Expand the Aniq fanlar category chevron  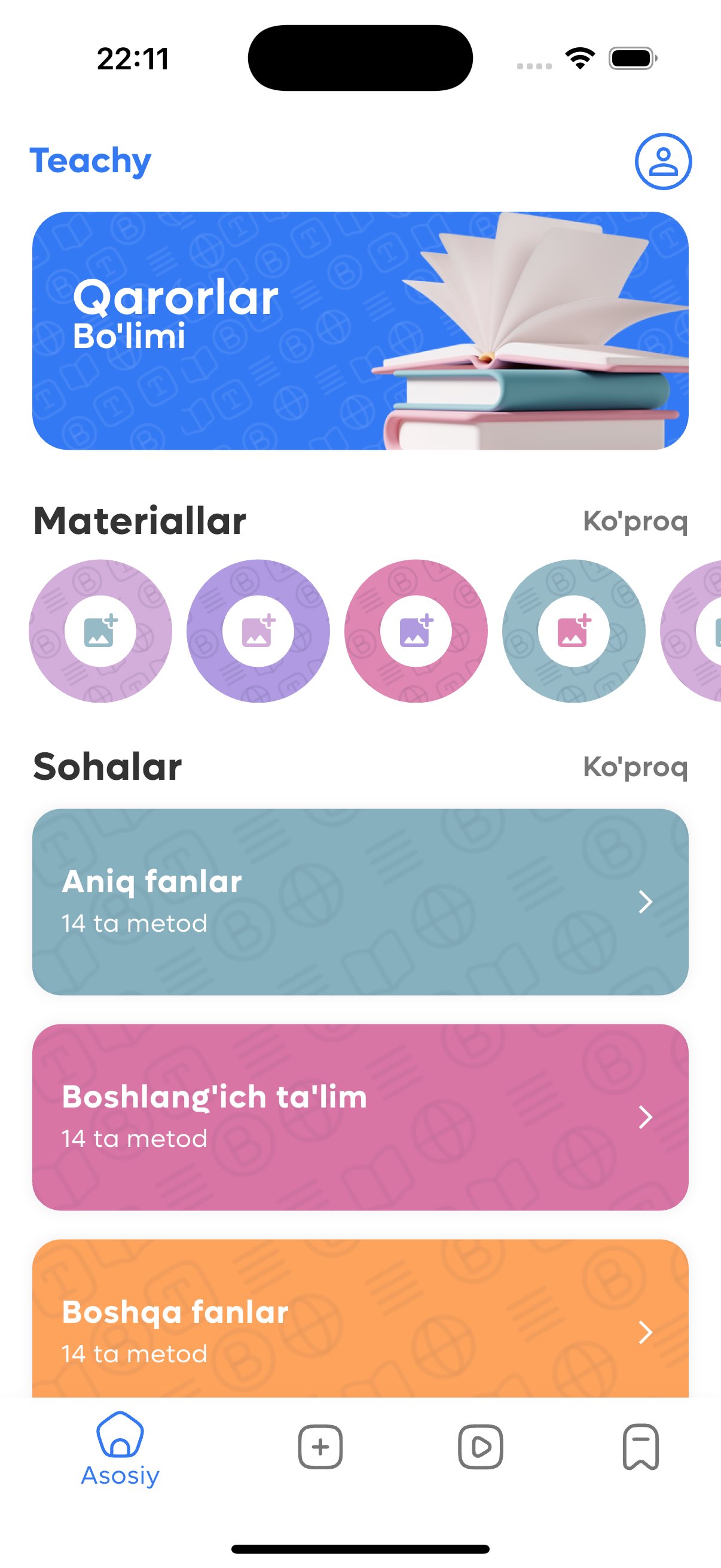[x=646, y=902]
